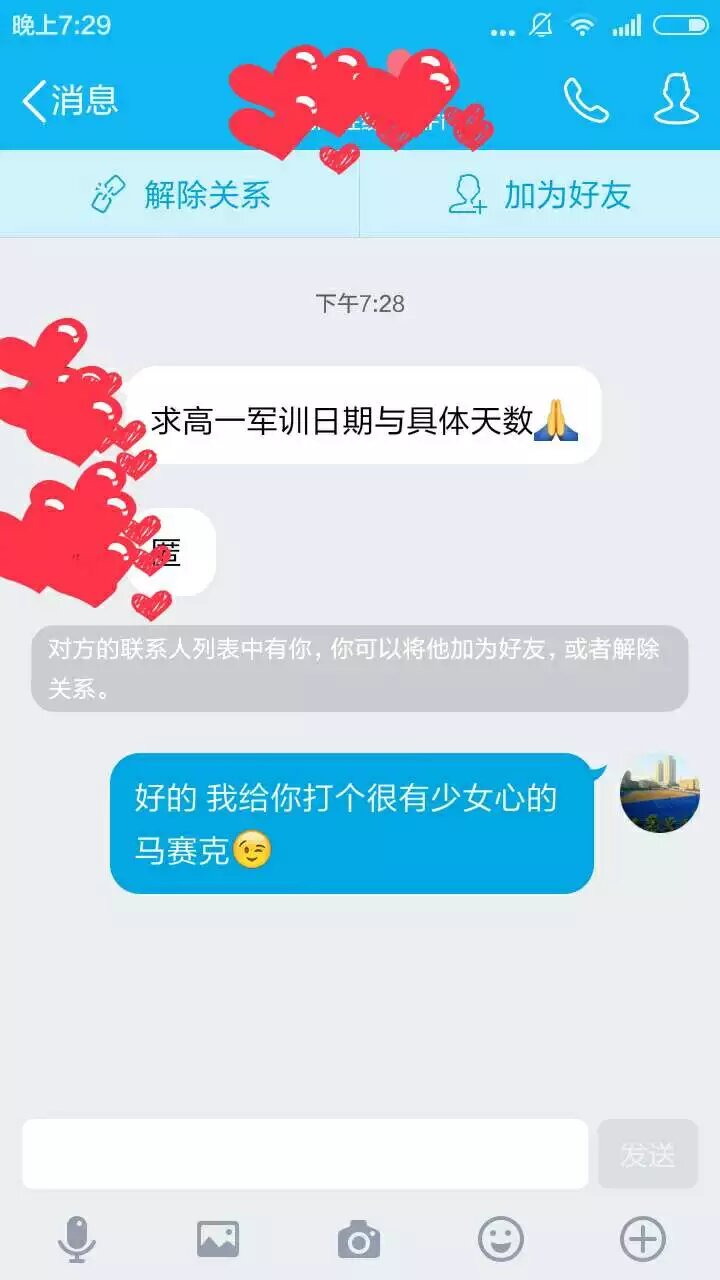Start a voice call
This screenshot has height=1280, width=720.
[x=585, y=100]
